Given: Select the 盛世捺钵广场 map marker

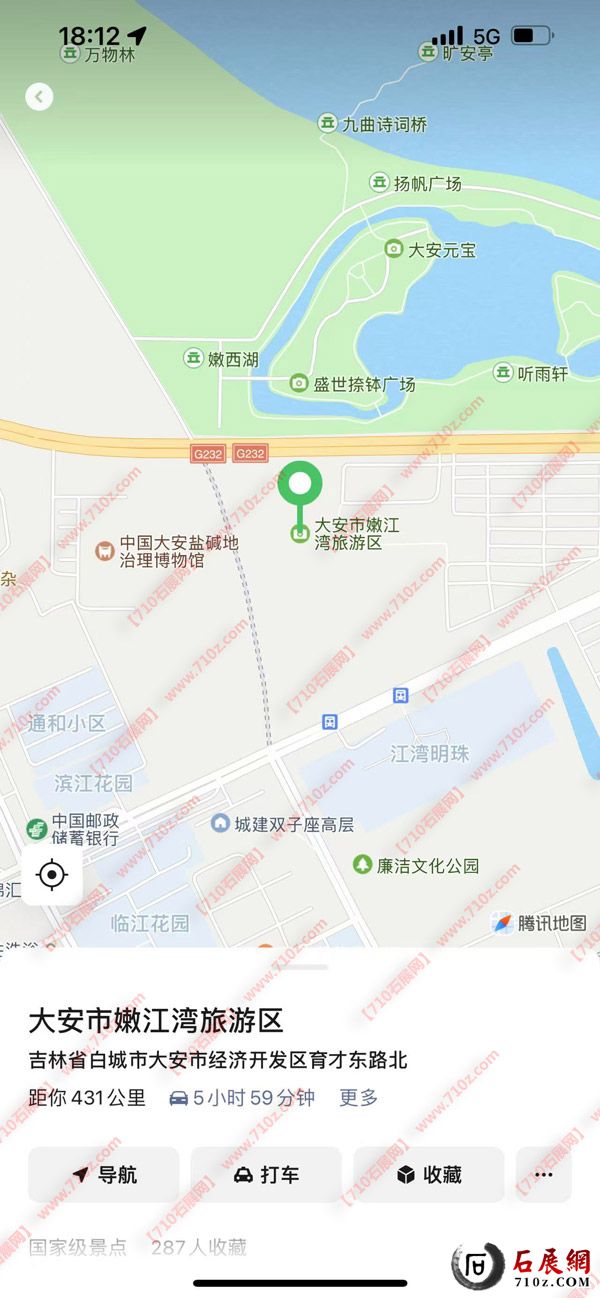Looking at the screenshot, I should (298, 383).
